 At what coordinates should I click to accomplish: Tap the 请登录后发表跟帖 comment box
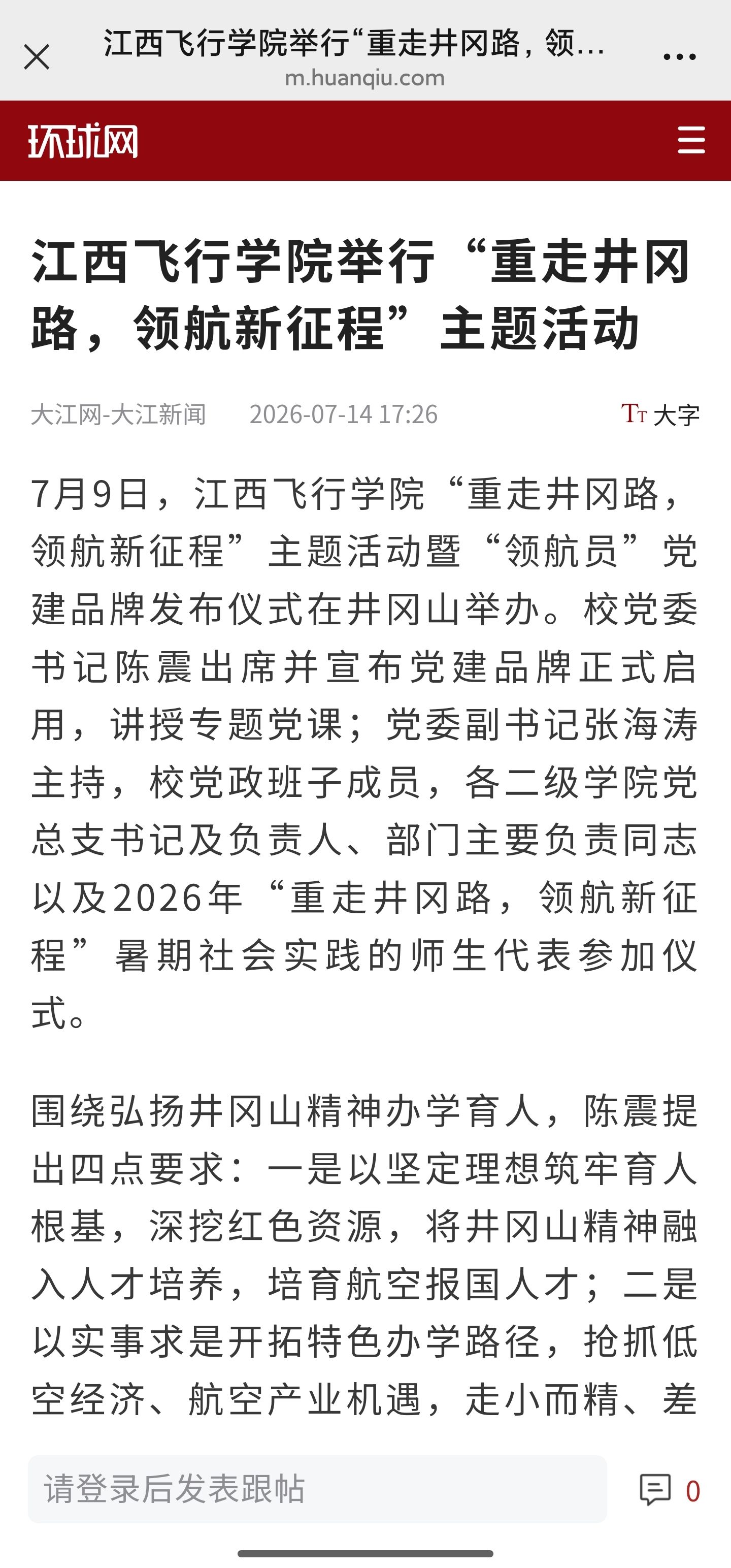coord(317,1489)
